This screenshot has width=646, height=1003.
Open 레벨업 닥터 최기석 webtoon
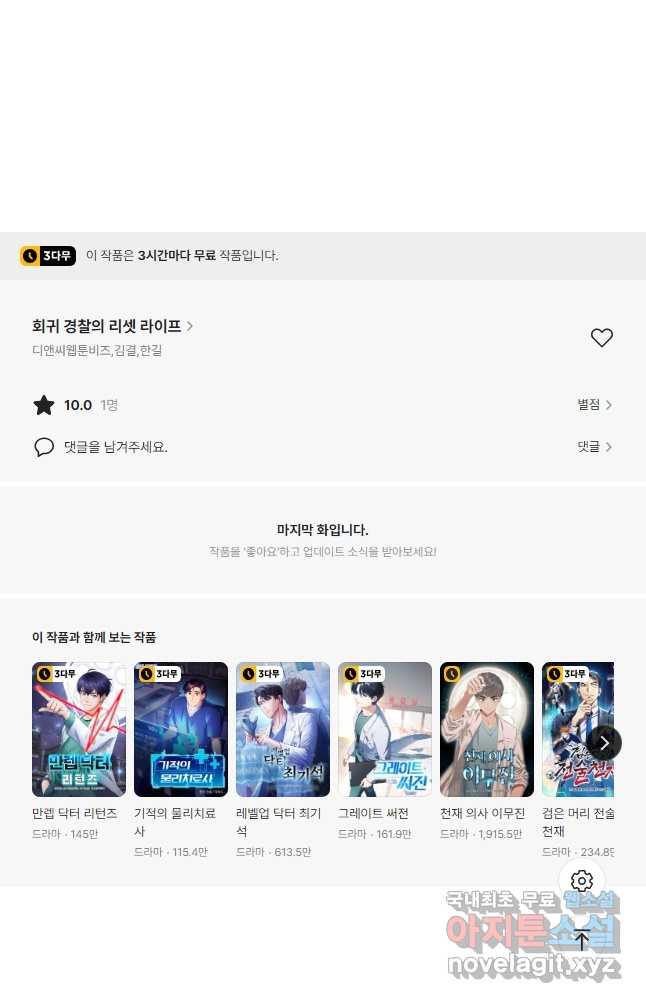[x=283, y=729]
